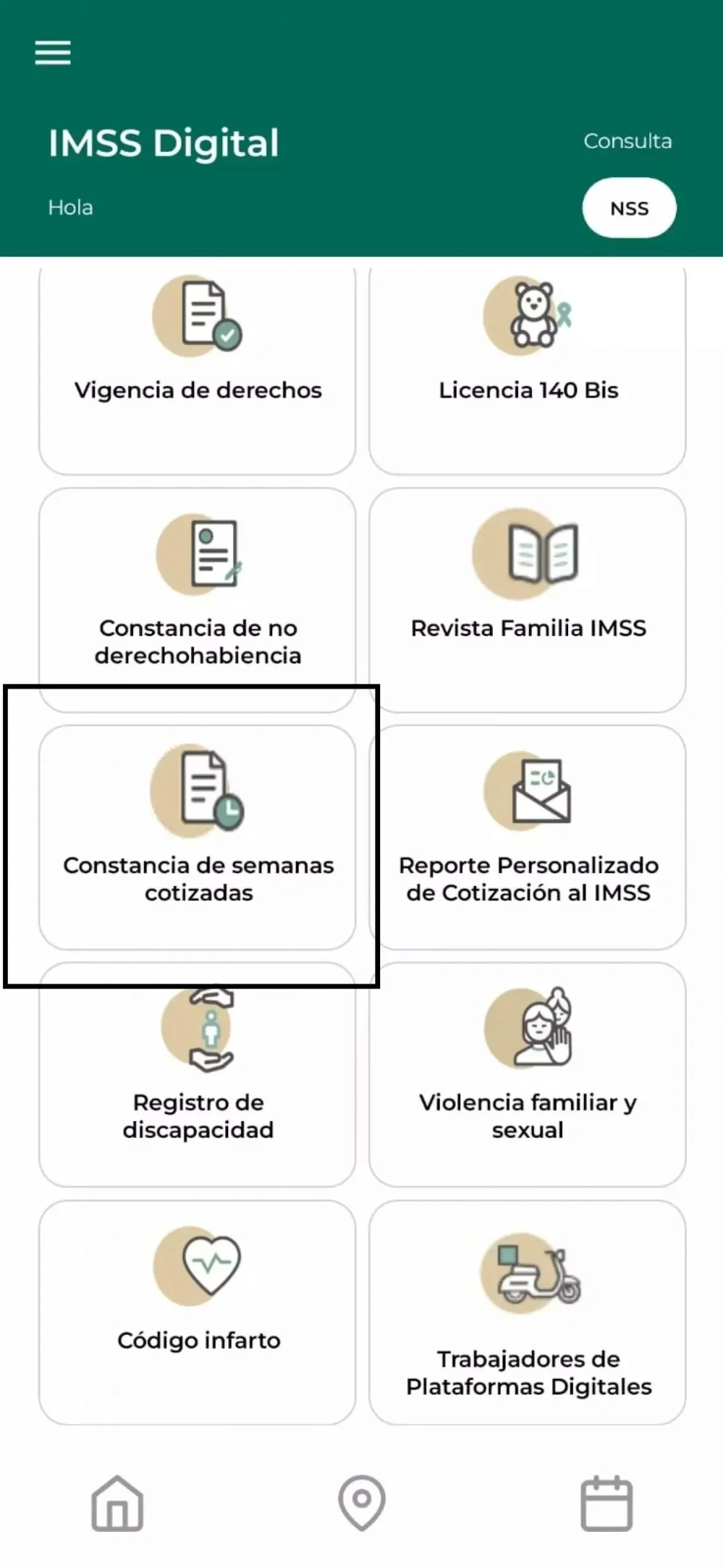Open Trabajadores de Plataformas Digitales
The width and height of the screenshot is (723, 1568).
tap(527, 1311)
